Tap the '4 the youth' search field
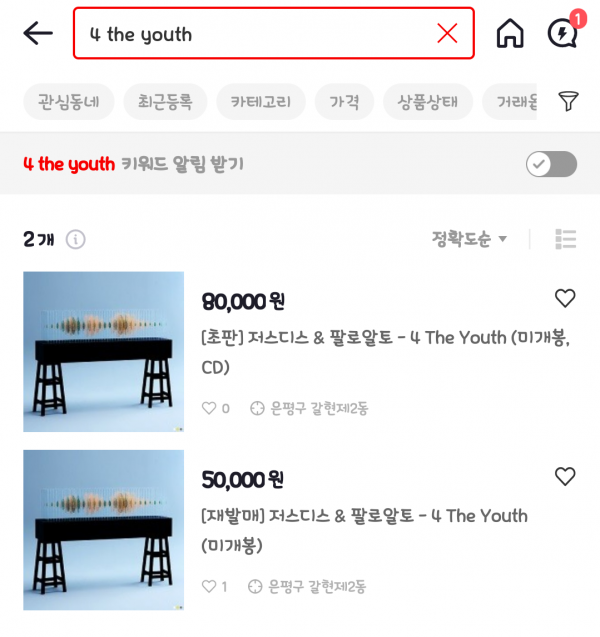The height and width of the screenshot is (637, 600). click(250, 34)
